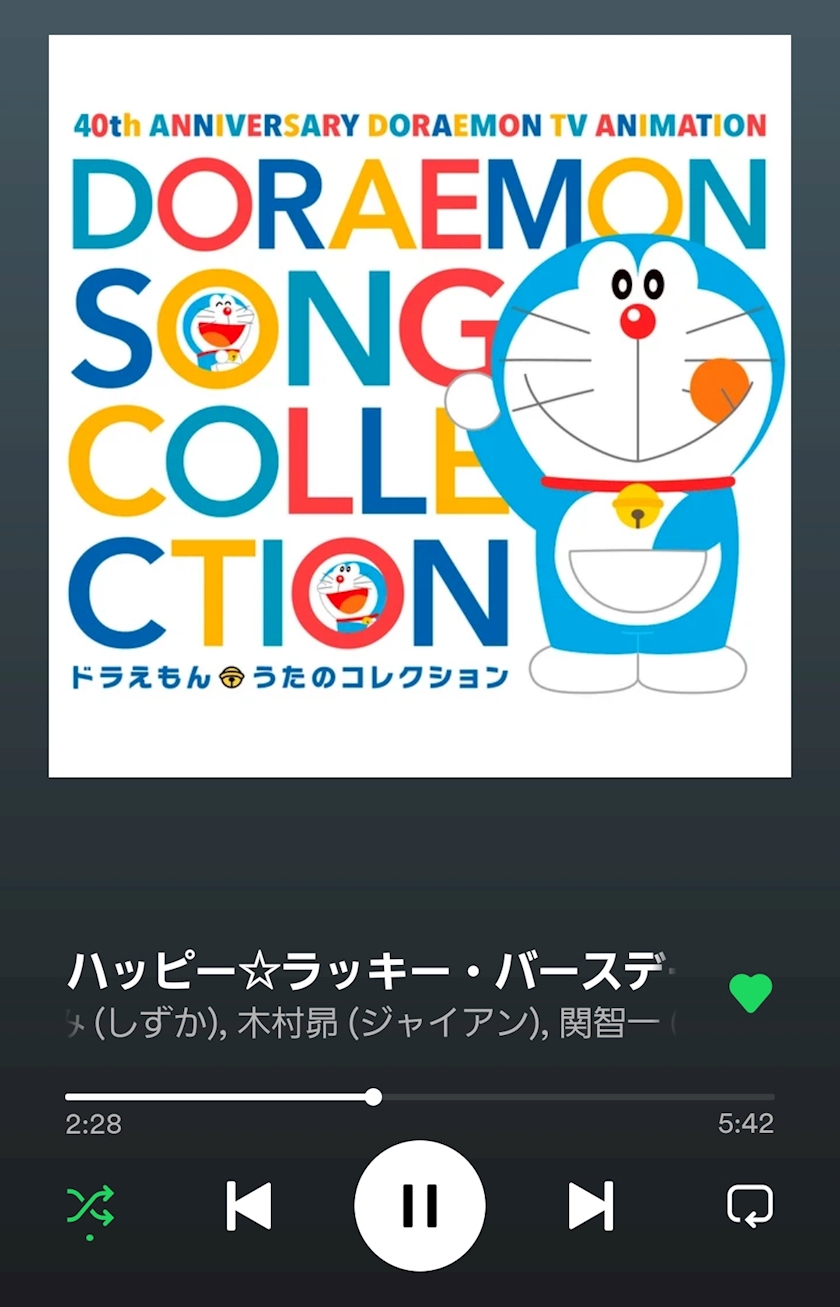Open the artist names under the song title
Viewport: 840px width, 1307px height.
pyautogui.click(x=370, y=1026)
